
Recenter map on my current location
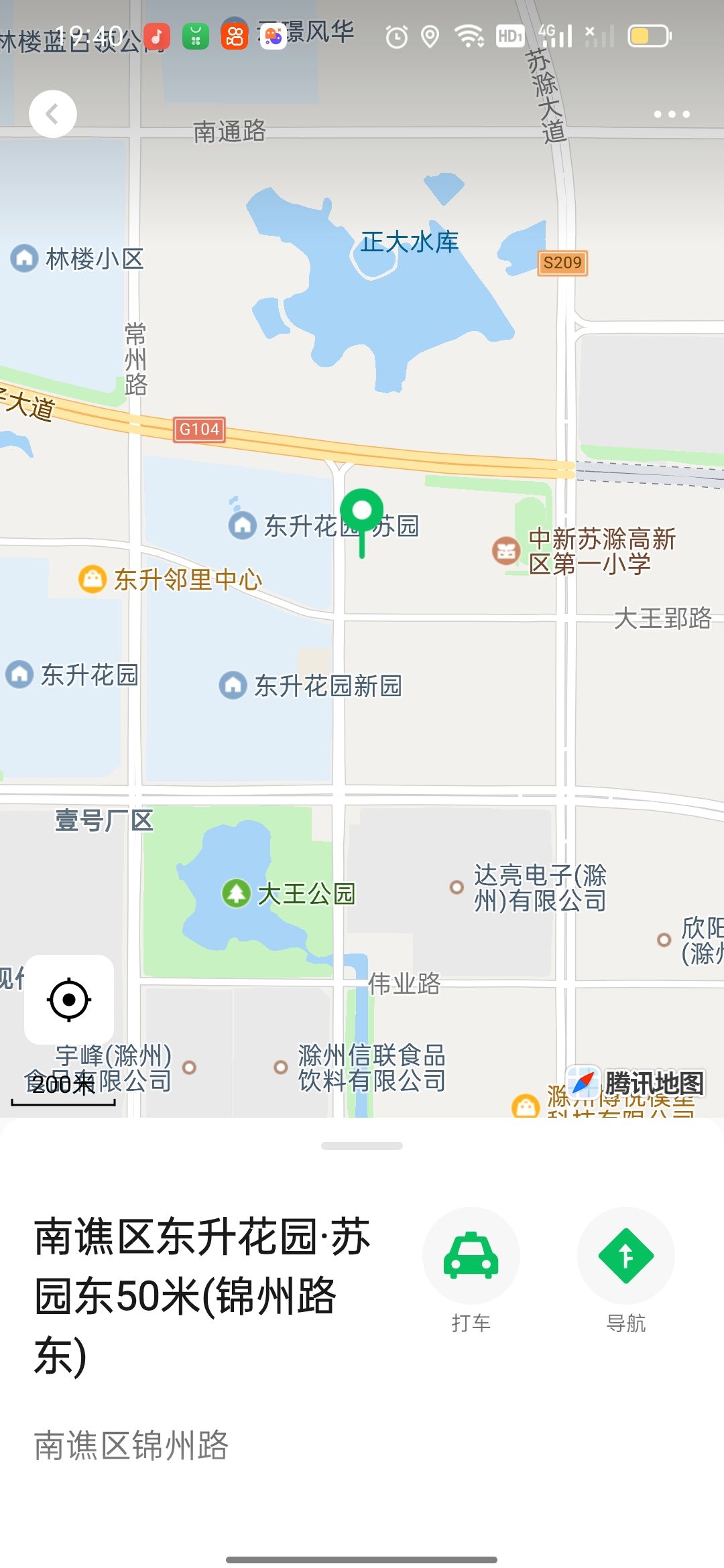pyautogui.click(x=69, y=1000)
